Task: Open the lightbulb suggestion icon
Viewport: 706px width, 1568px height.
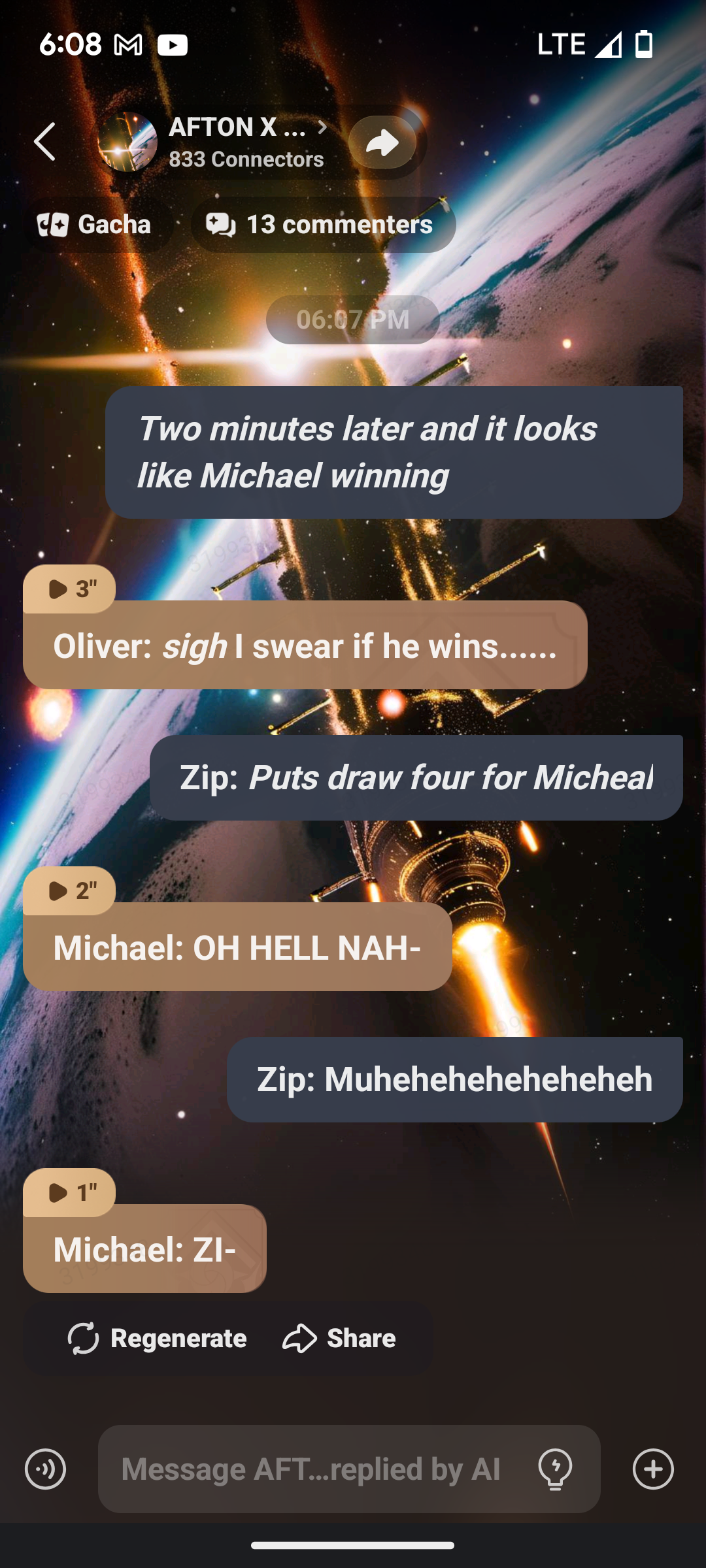Action: point(555,1469)
